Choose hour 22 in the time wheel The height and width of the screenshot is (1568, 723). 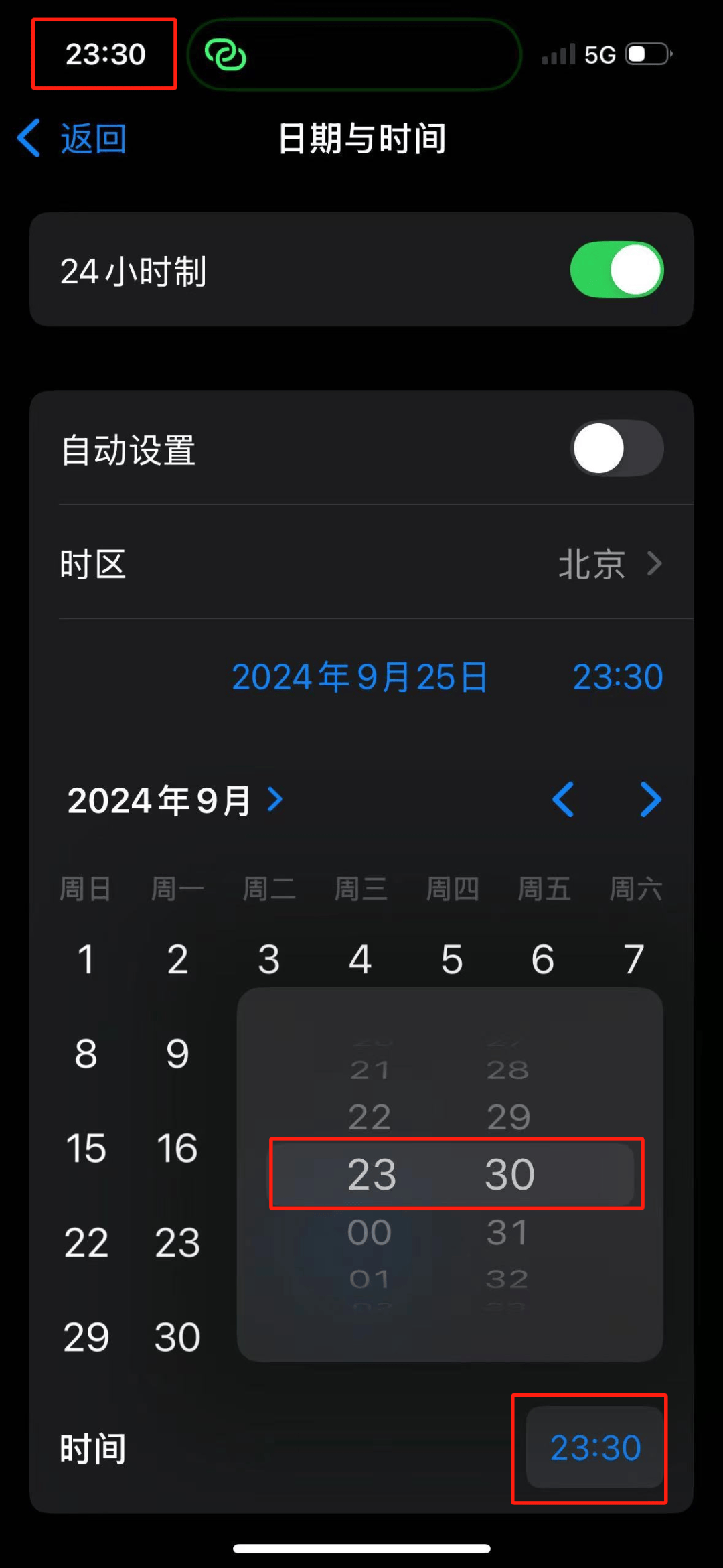pyautogui.click(x=370, y=1117)
